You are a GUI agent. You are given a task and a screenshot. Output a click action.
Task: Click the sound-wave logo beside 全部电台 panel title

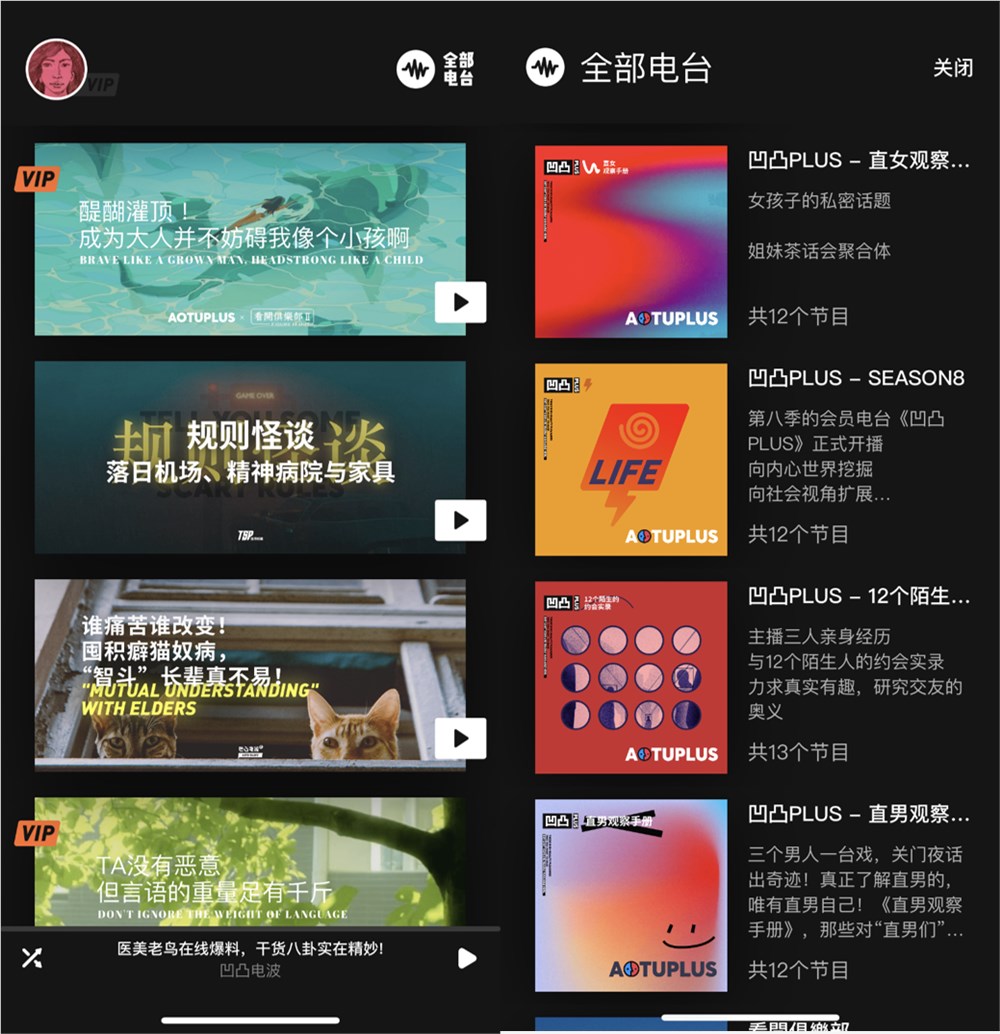(546, 67)
